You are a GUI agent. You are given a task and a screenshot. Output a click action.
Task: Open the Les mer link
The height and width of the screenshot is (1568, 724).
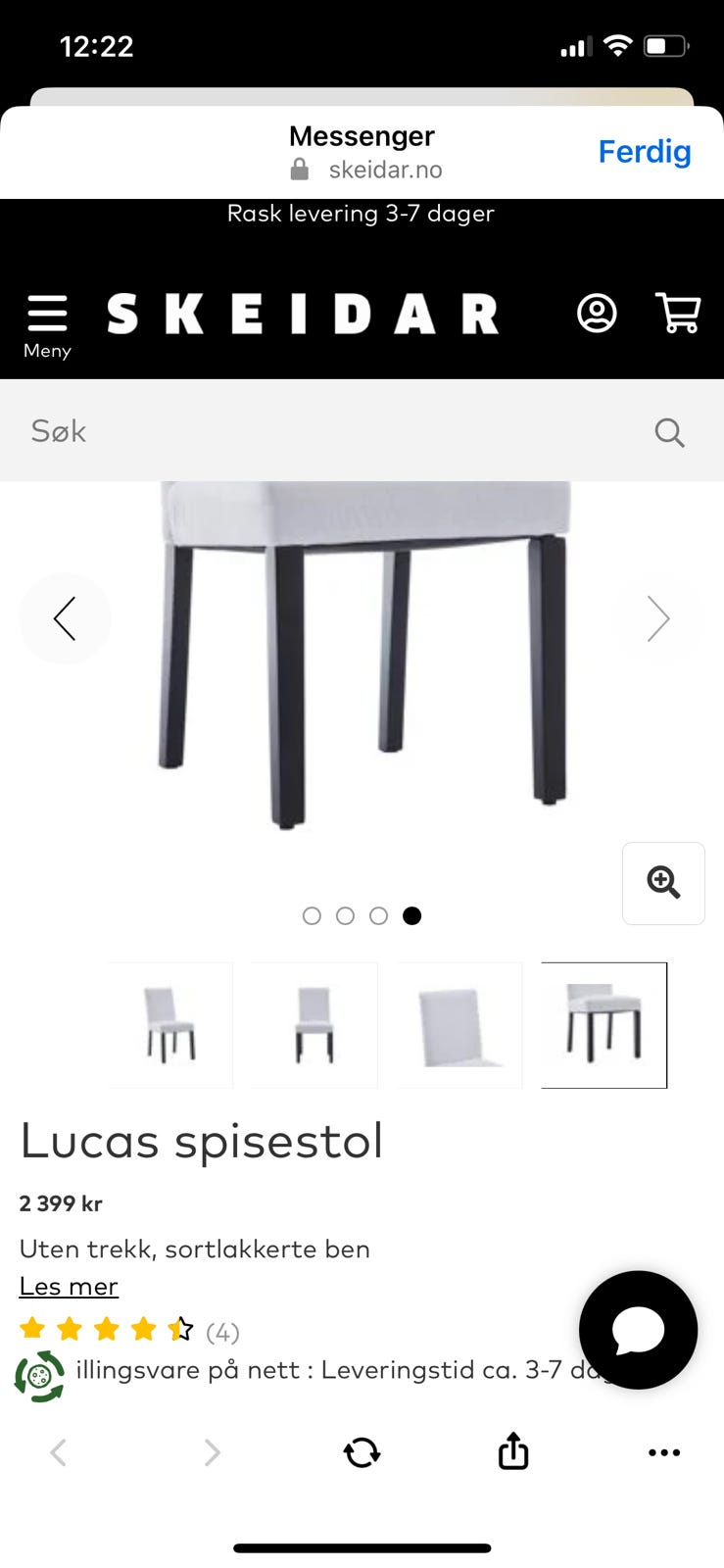[x=69, y=1286]
